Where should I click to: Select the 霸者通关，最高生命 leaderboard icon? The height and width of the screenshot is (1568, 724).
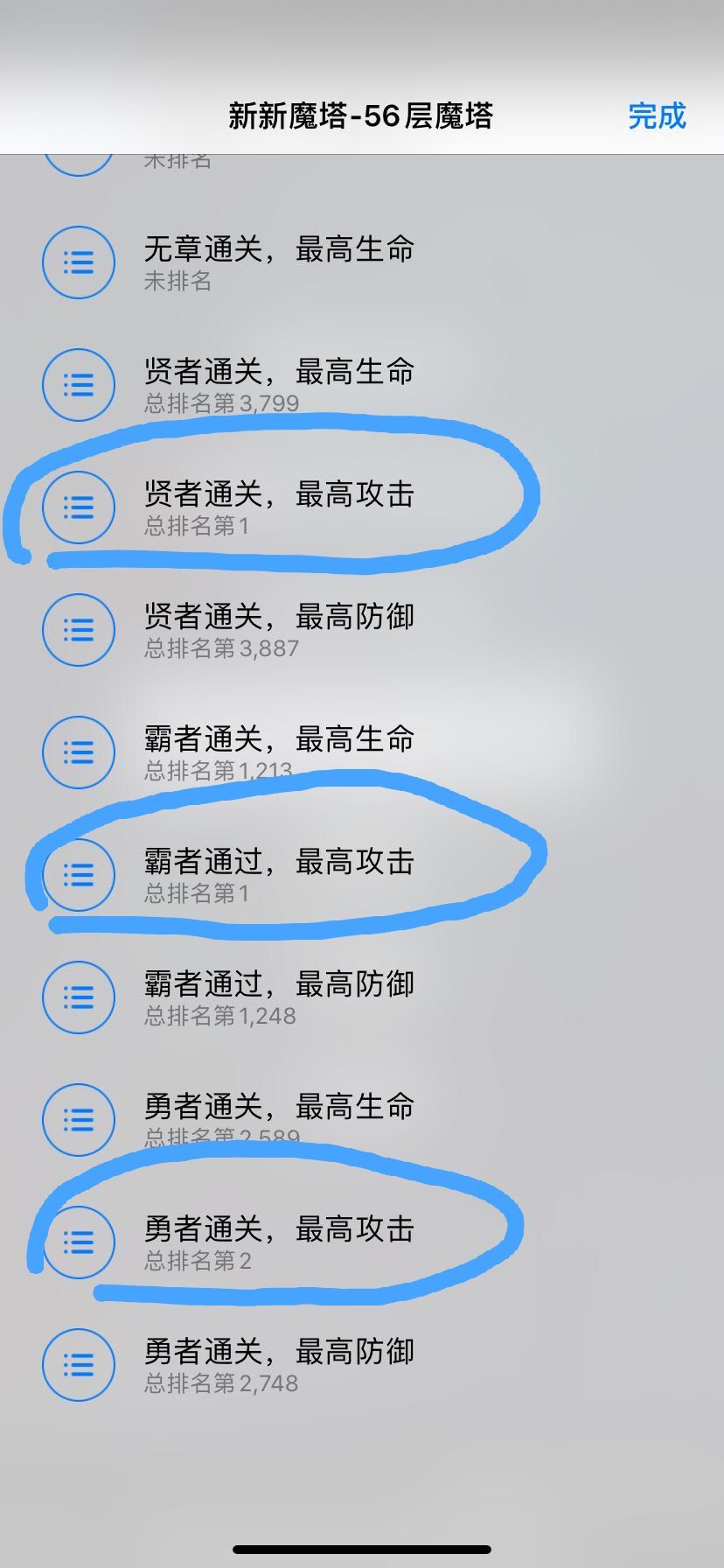pyautogui.click(x=78, y=752)
